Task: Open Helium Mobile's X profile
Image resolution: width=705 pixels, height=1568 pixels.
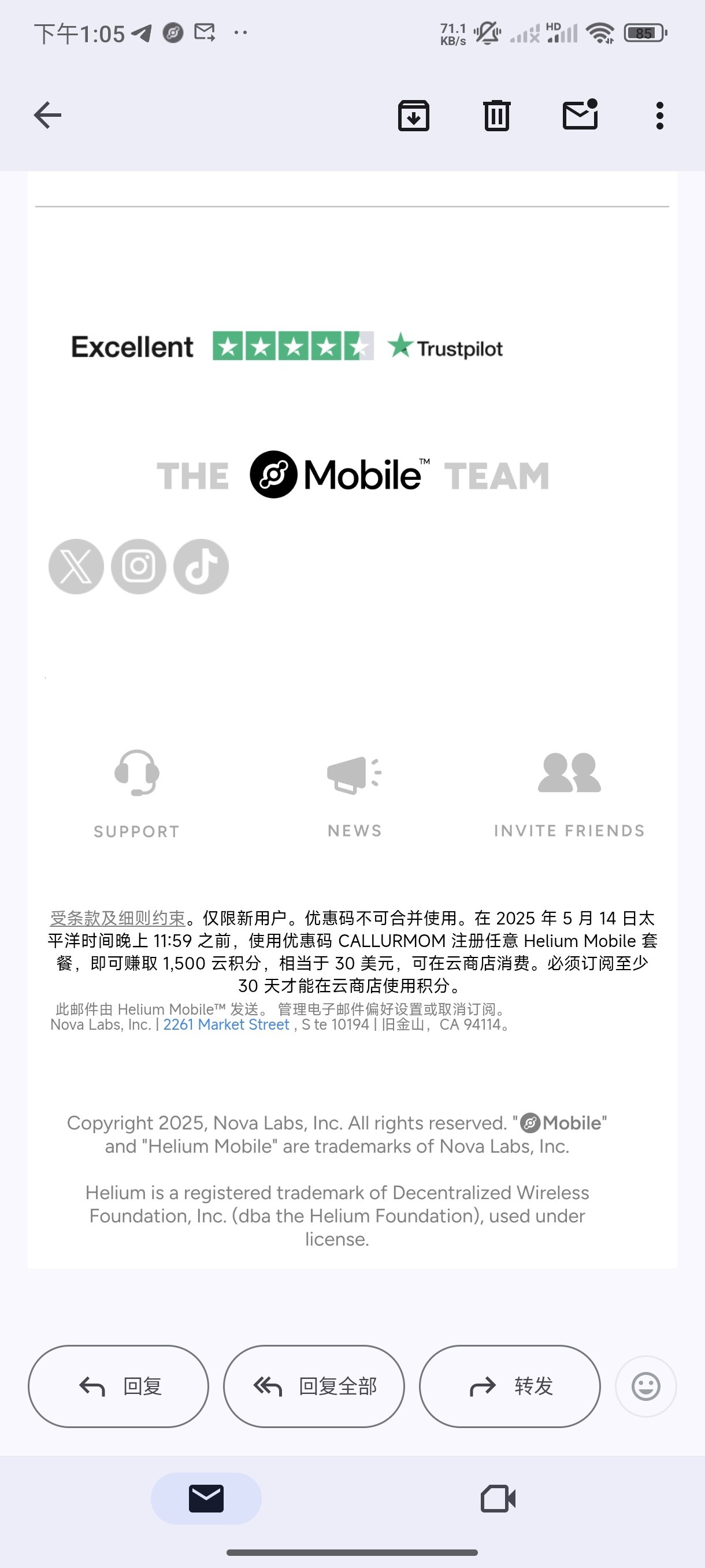Action: point(76,567)
